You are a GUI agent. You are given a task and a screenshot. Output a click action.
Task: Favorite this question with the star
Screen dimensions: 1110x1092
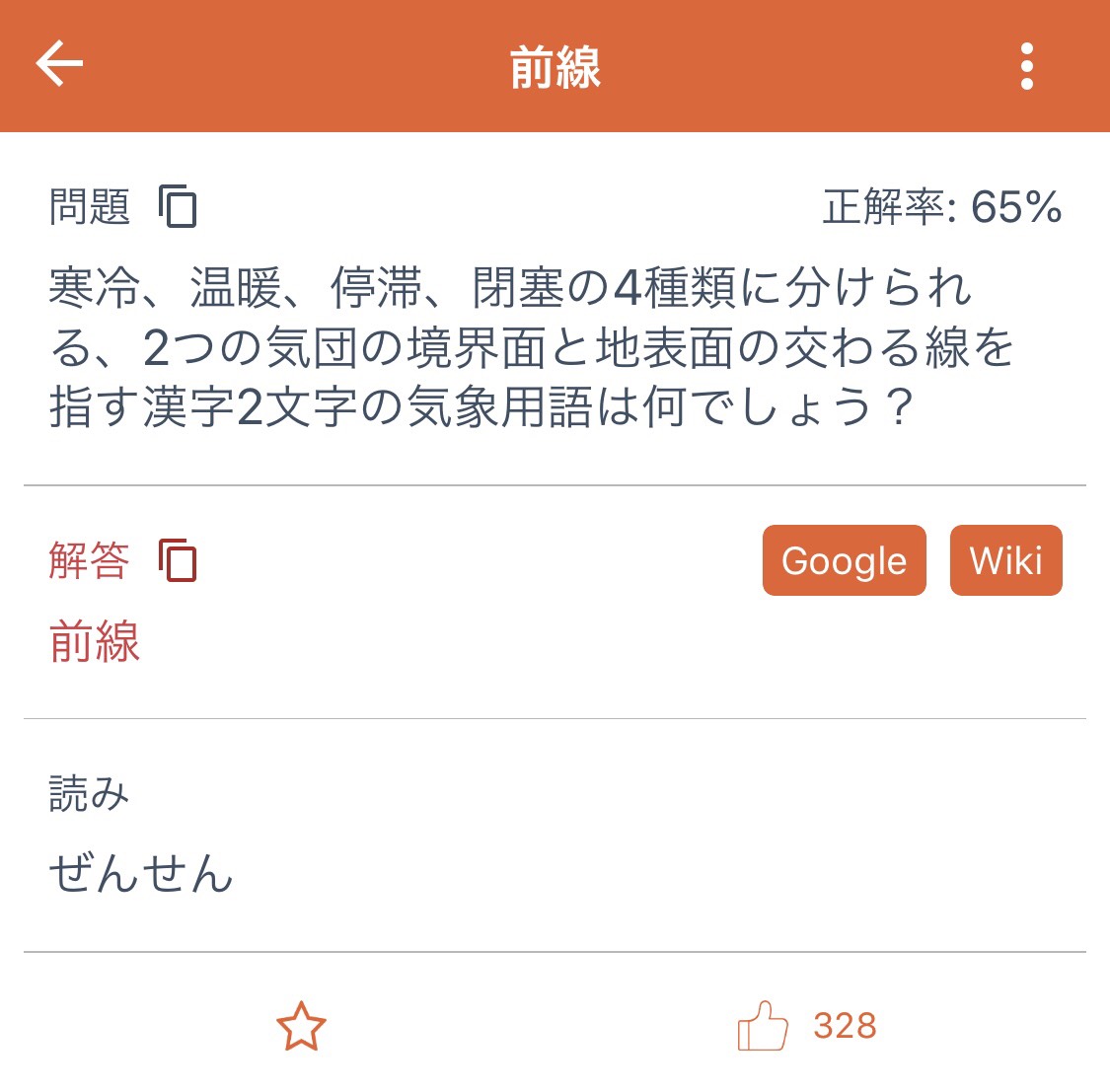click(301, 1026)
